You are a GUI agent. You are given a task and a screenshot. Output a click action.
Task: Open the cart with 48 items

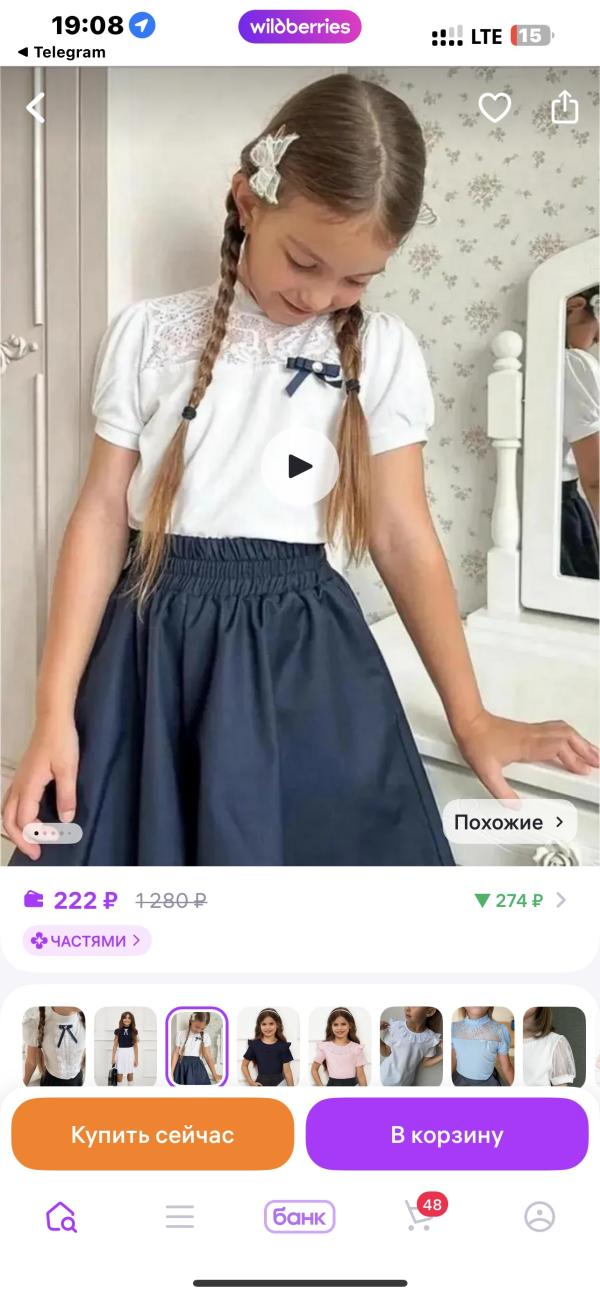(422, 1214)
